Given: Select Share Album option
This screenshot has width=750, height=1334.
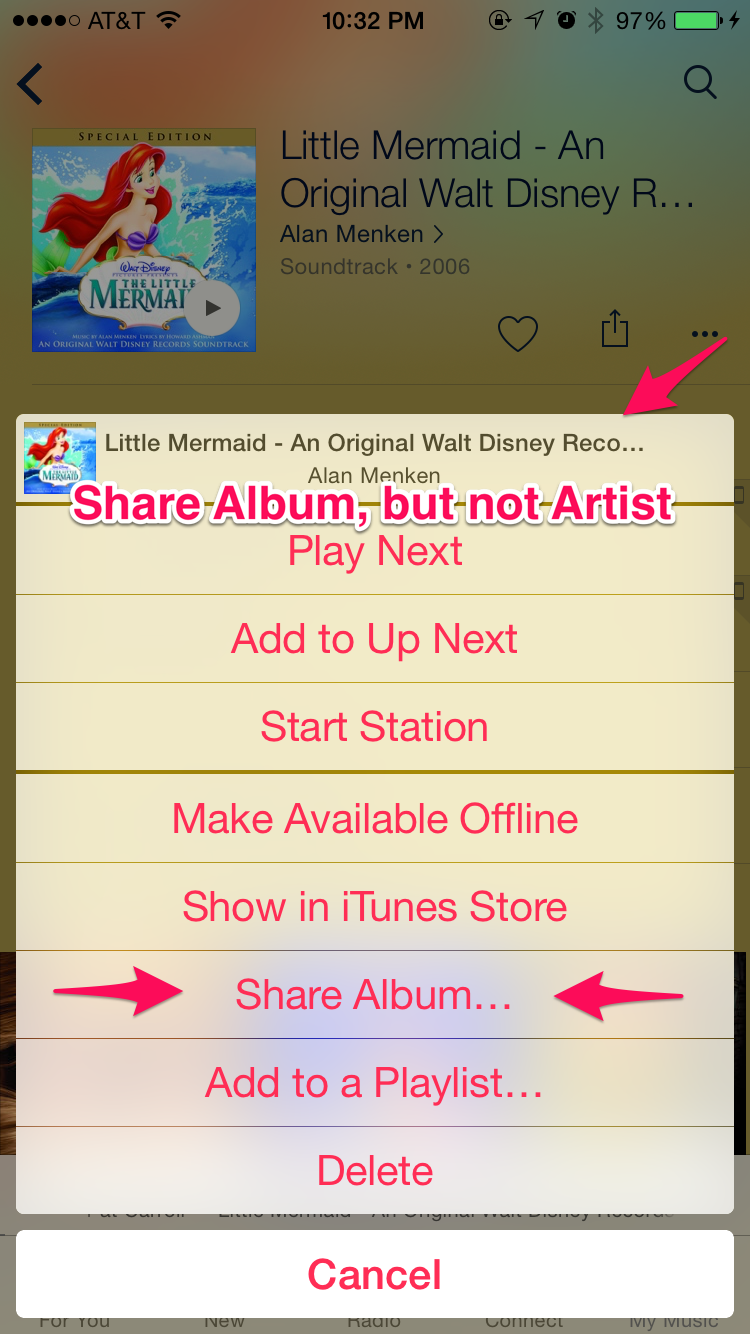Looking at the screenshot, I should [375, 995].
